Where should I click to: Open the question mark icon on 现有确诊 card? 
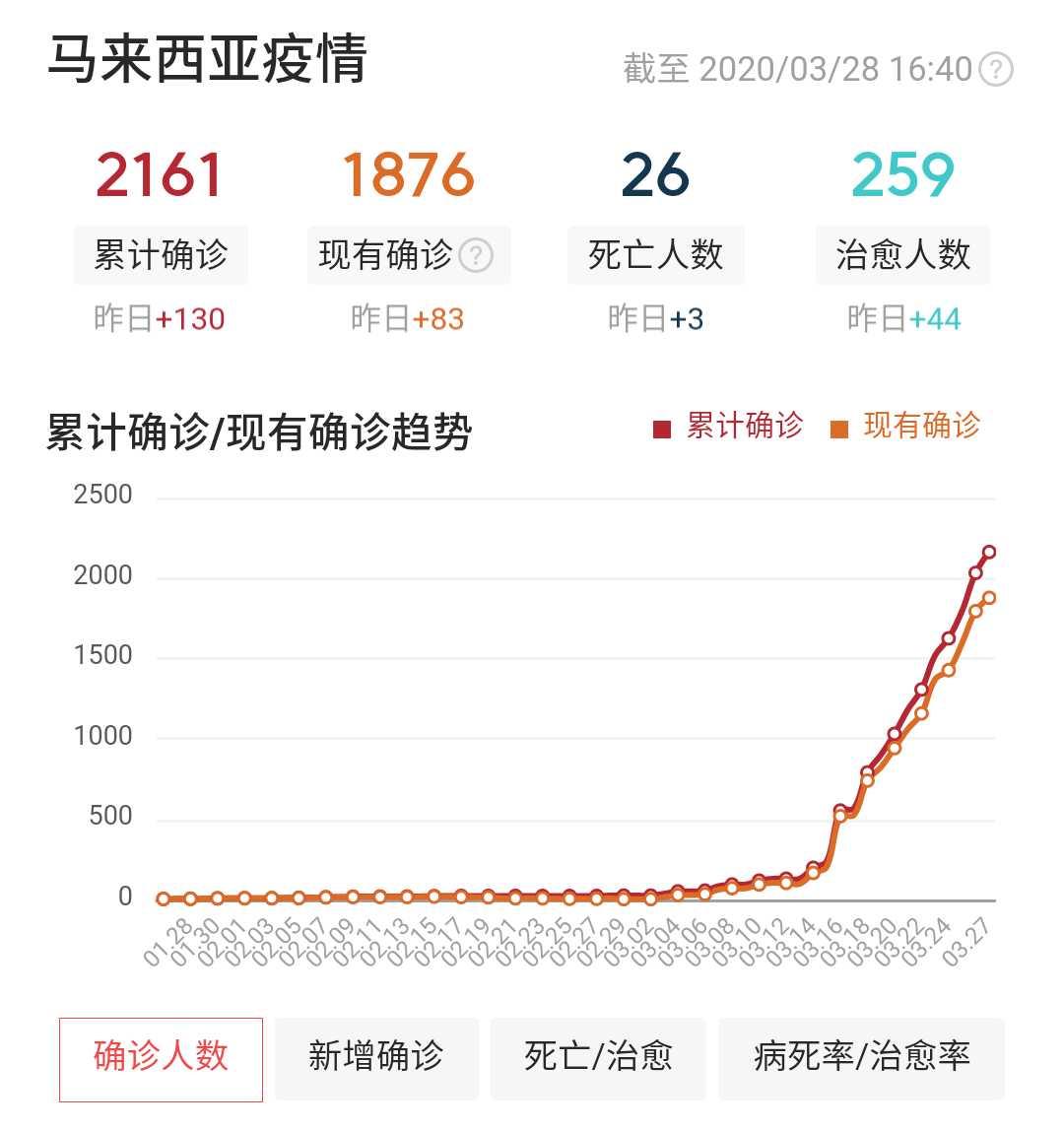[x=476, y=255]
